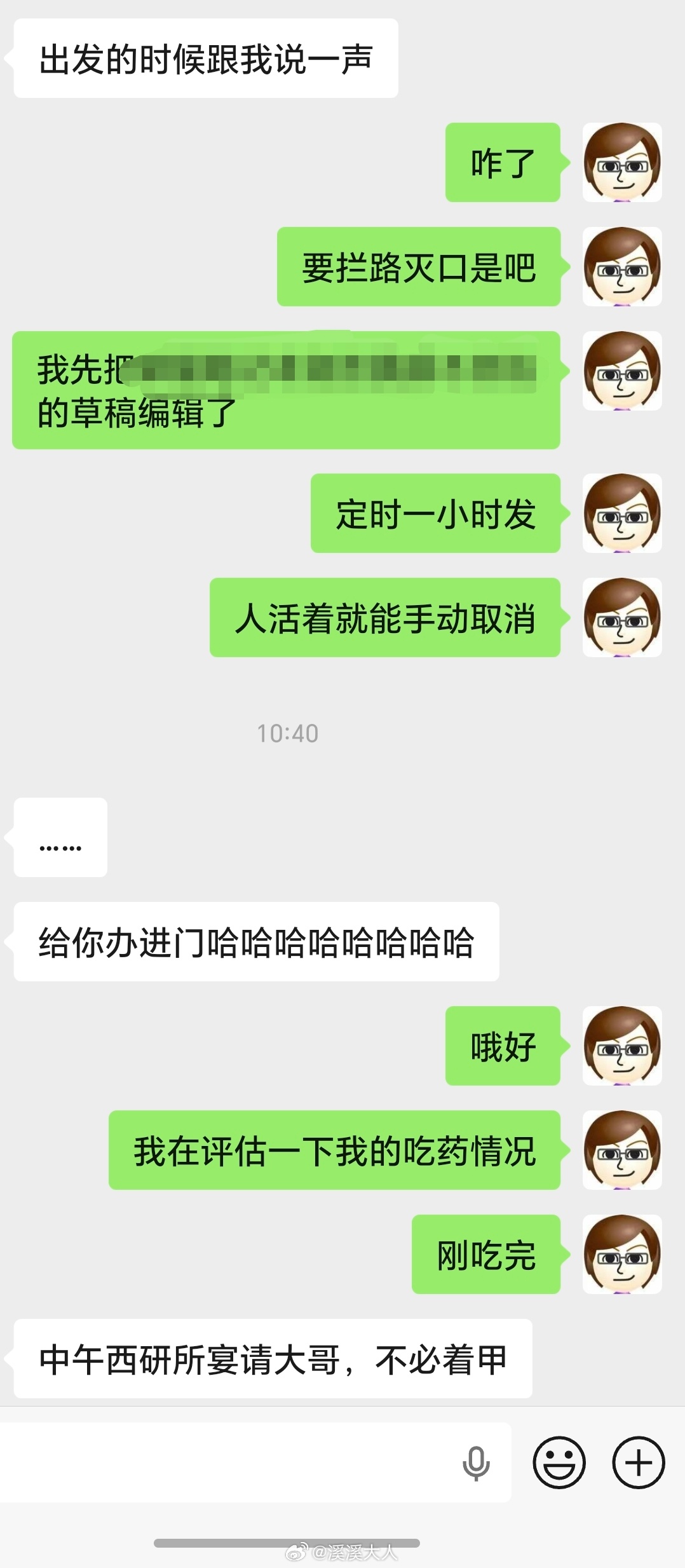Tap the avatar beside '哦好'

(x=620, y=1044)
